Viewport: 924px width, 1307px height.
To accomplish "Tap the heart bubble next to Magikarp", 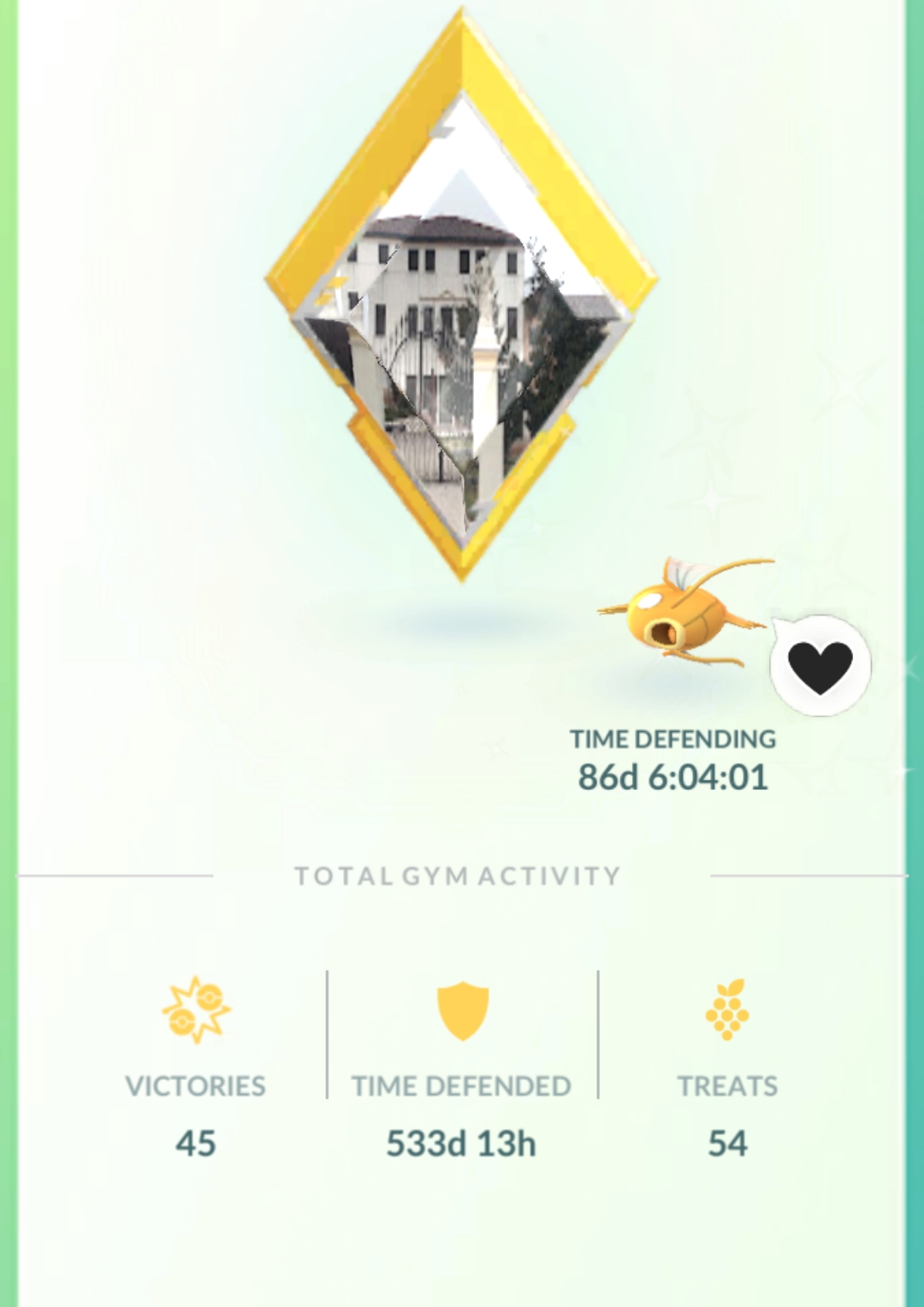I will tap(820, 666).
